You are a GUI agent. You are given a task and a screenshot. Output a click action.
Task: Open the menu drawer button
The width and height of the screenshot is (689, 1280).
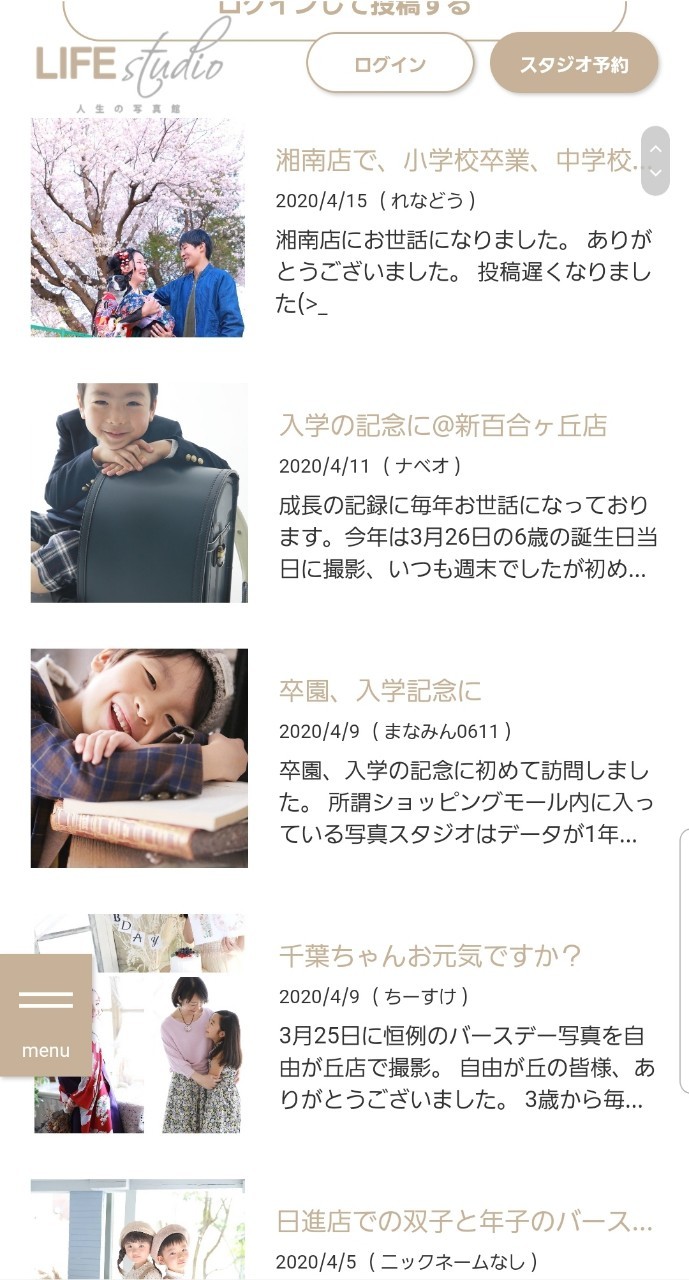[x=46, y=1015]
